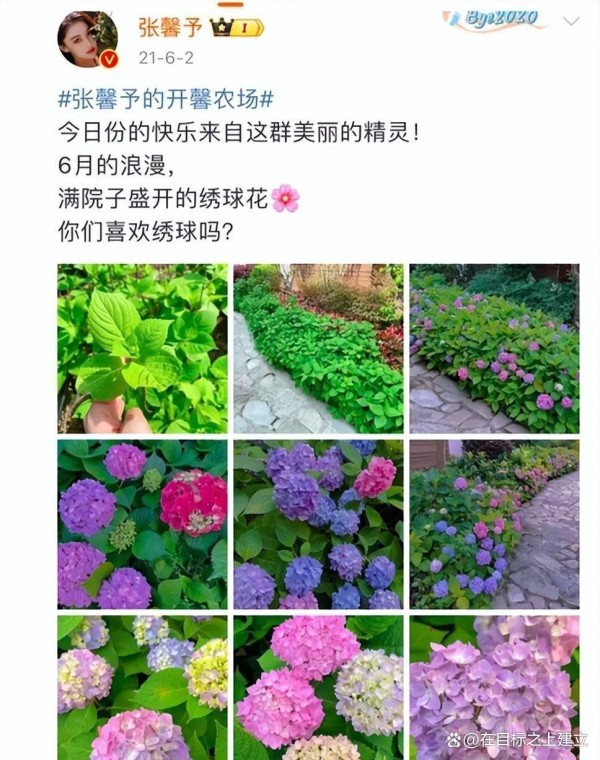The width and height of the screenshot is (600, 760).
Task: Open photo with the red hydrangea
Action: point(142,524)
